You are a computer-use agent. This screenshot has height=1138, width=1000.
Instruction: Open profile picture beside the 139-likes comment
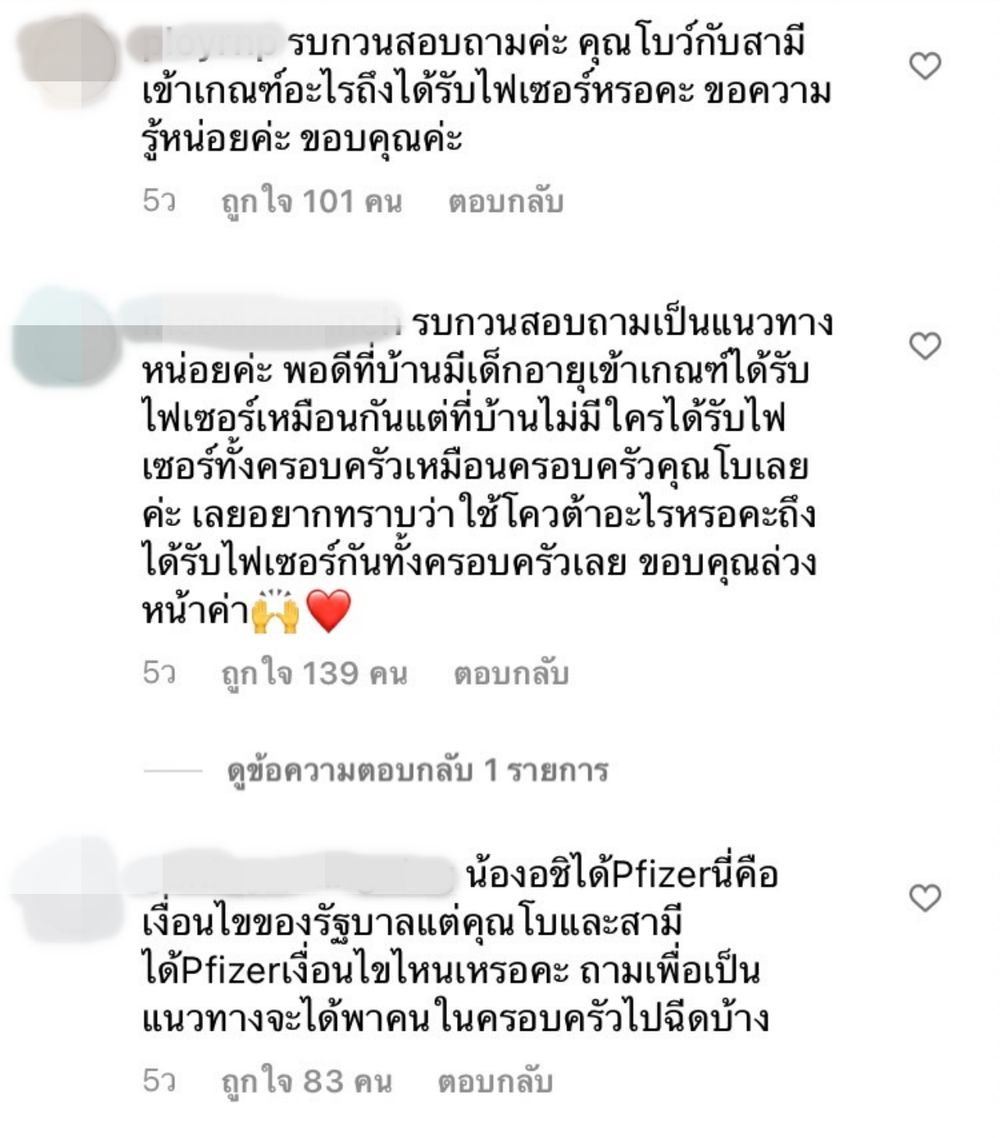pyautogui.click(x=62, y=337)
